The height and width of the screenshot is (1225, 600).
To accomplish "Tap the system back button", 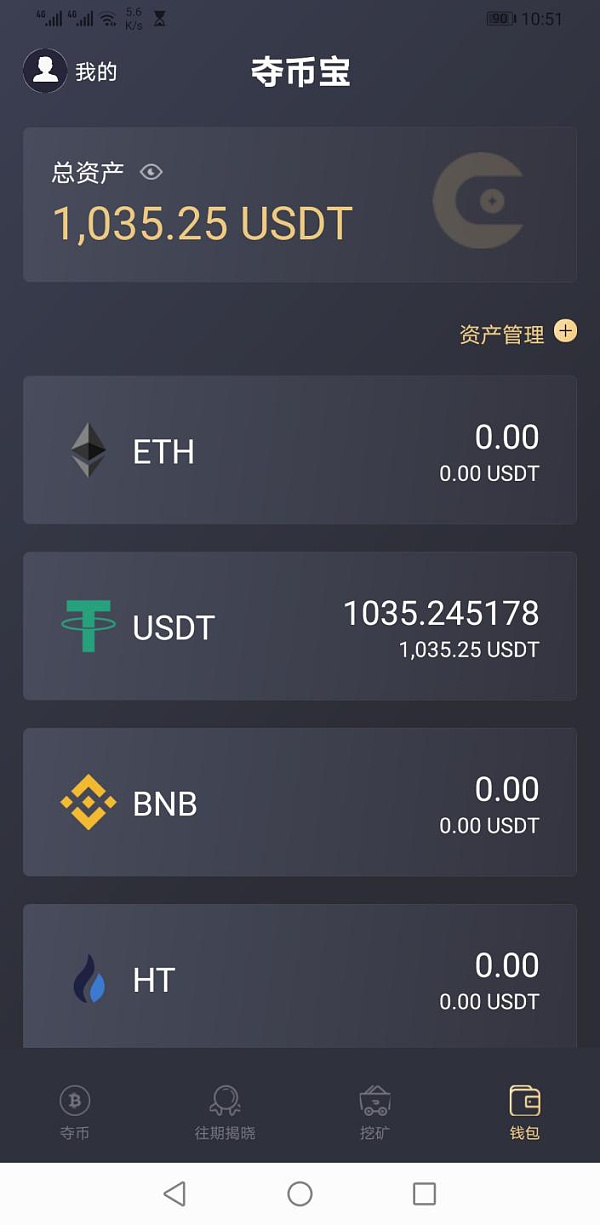I will (175, 1193).
